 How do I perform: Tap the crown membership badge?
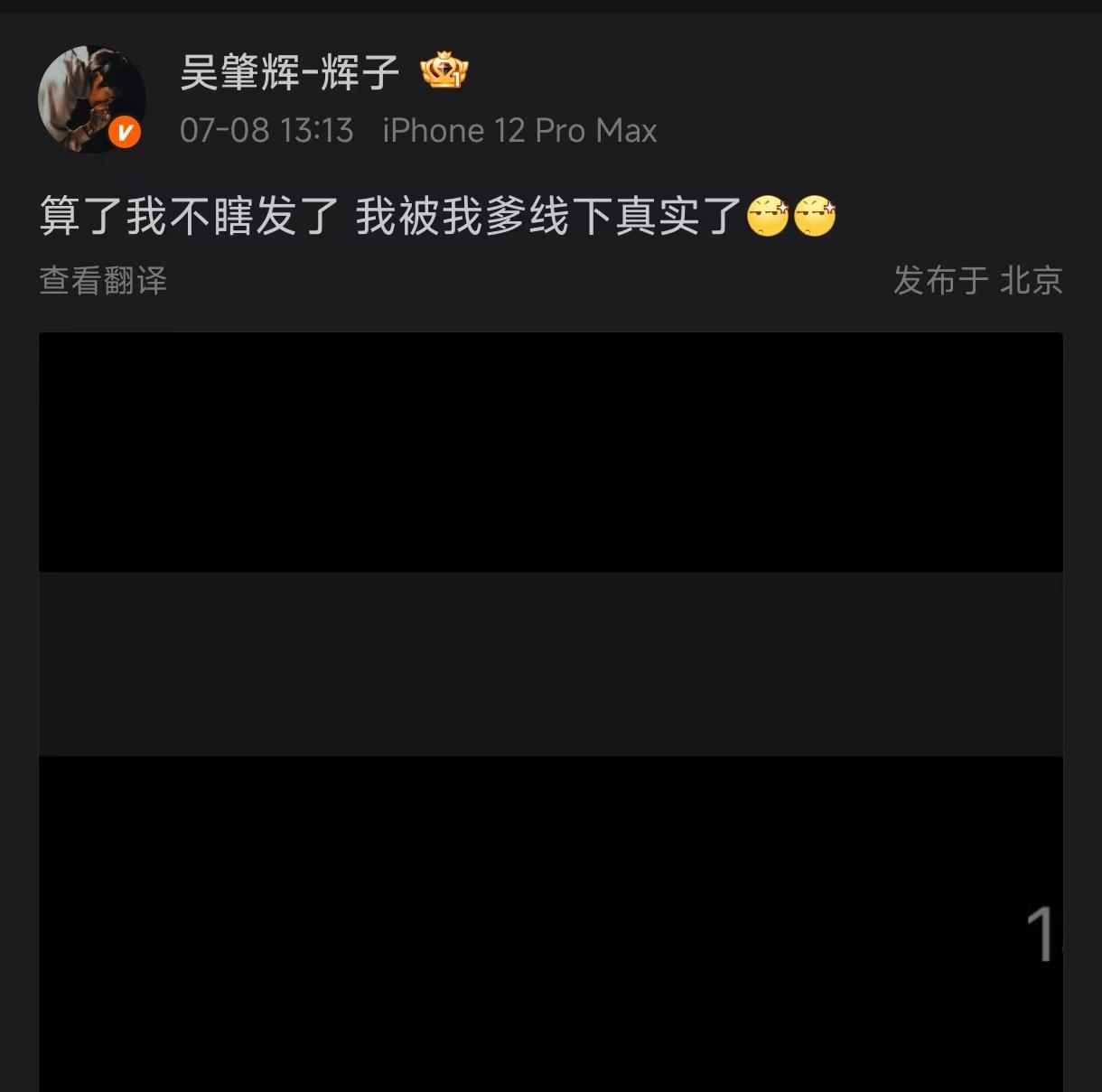point(444,71)
